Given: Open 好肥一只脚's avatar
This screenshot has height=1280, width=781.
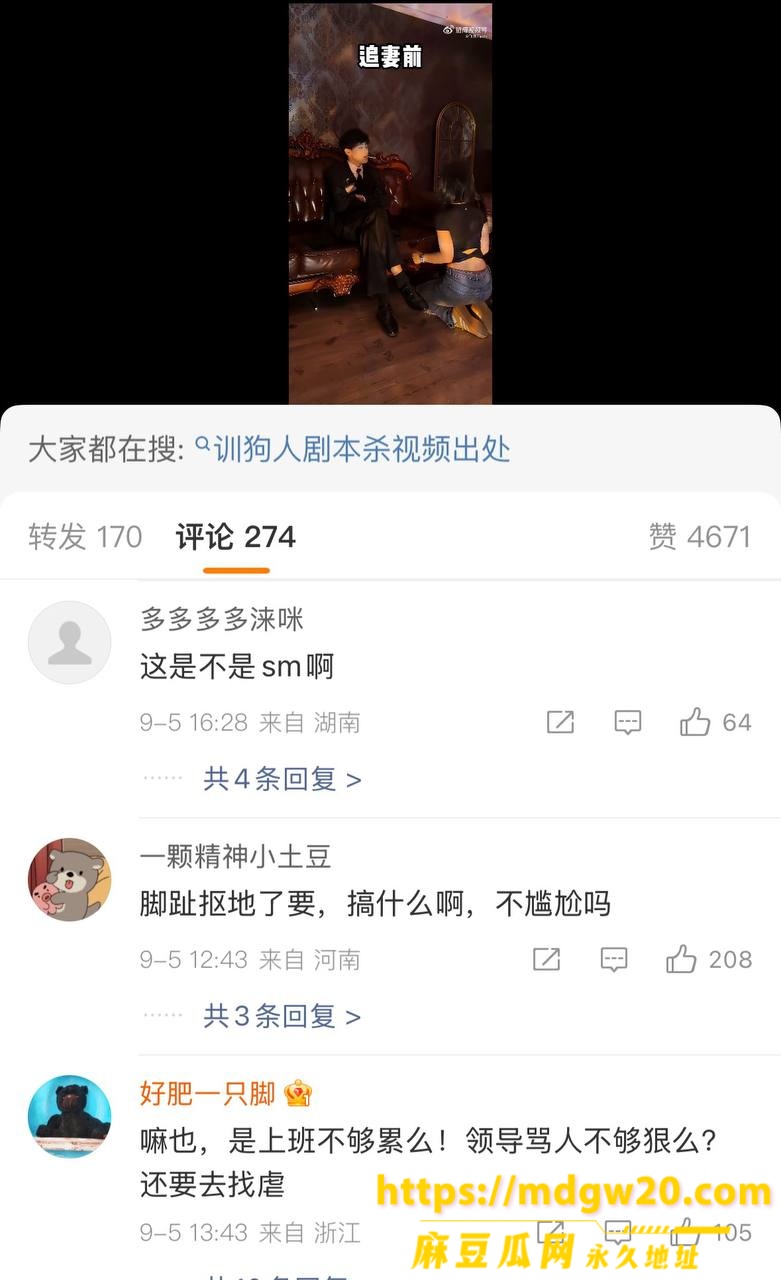Looking at the screenshot, I should pyautogui.click(x=69, y=1117).
